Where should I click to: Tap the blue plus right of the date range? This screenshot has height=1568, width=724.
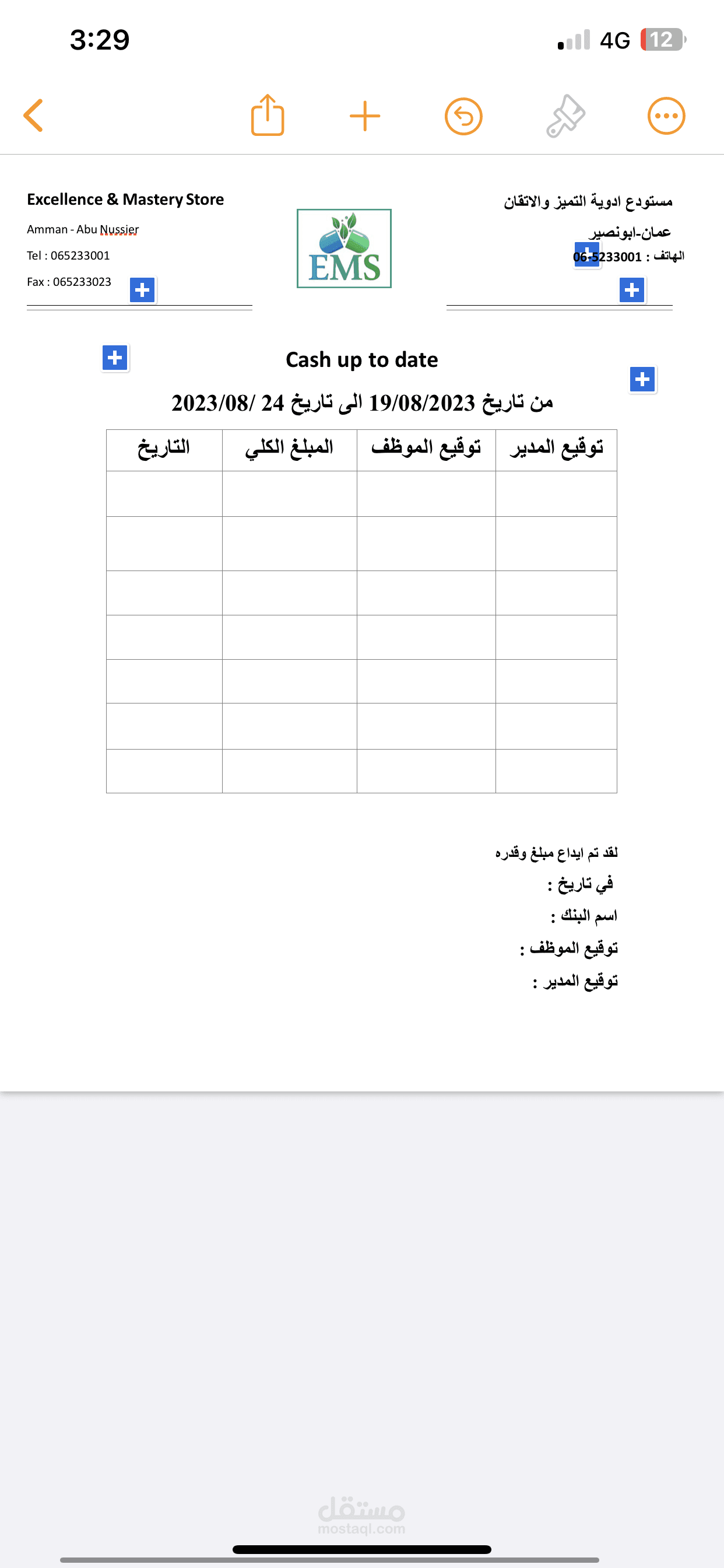642,380
